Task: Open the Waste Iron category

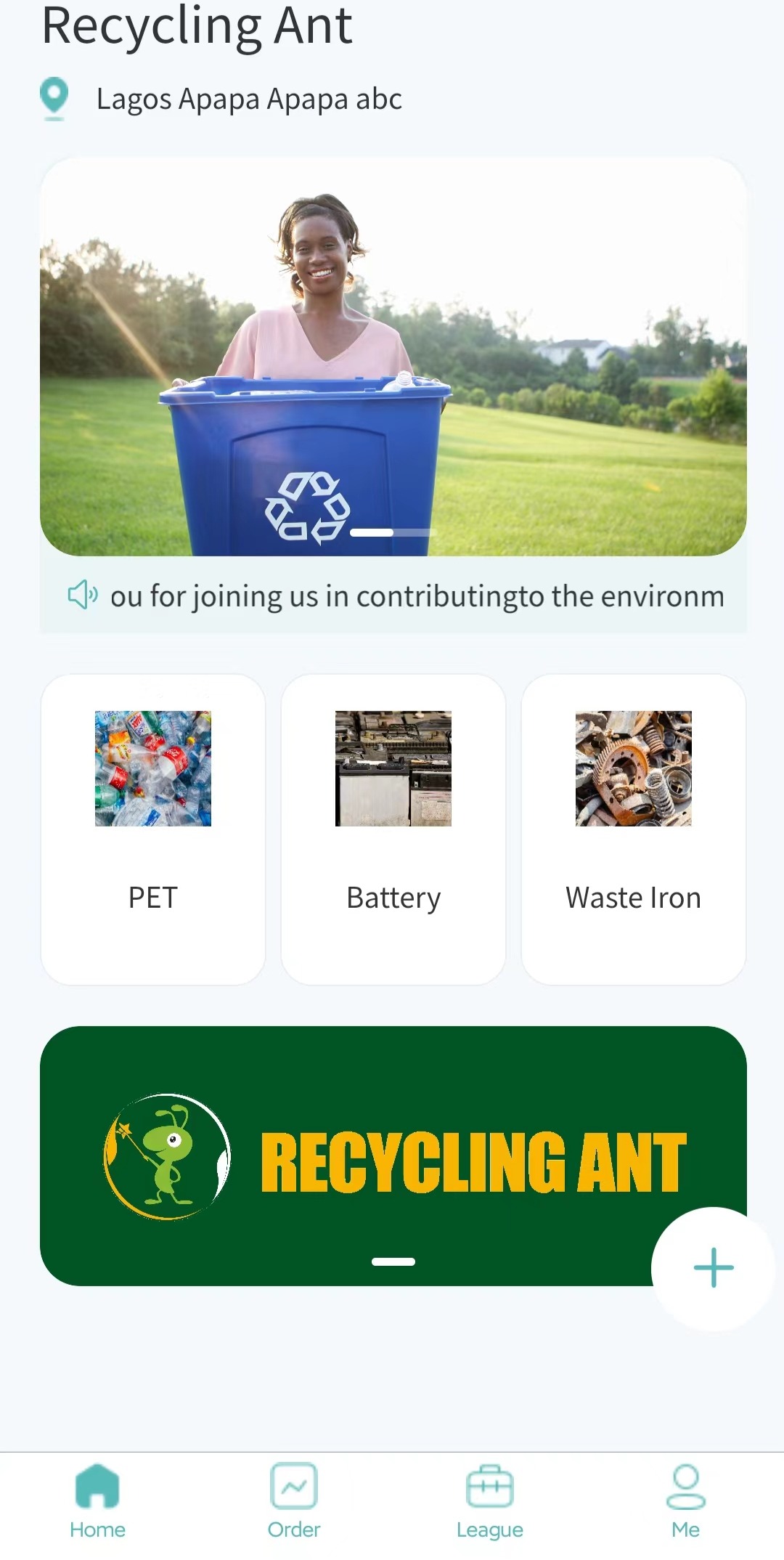Action: coord(633,829)
